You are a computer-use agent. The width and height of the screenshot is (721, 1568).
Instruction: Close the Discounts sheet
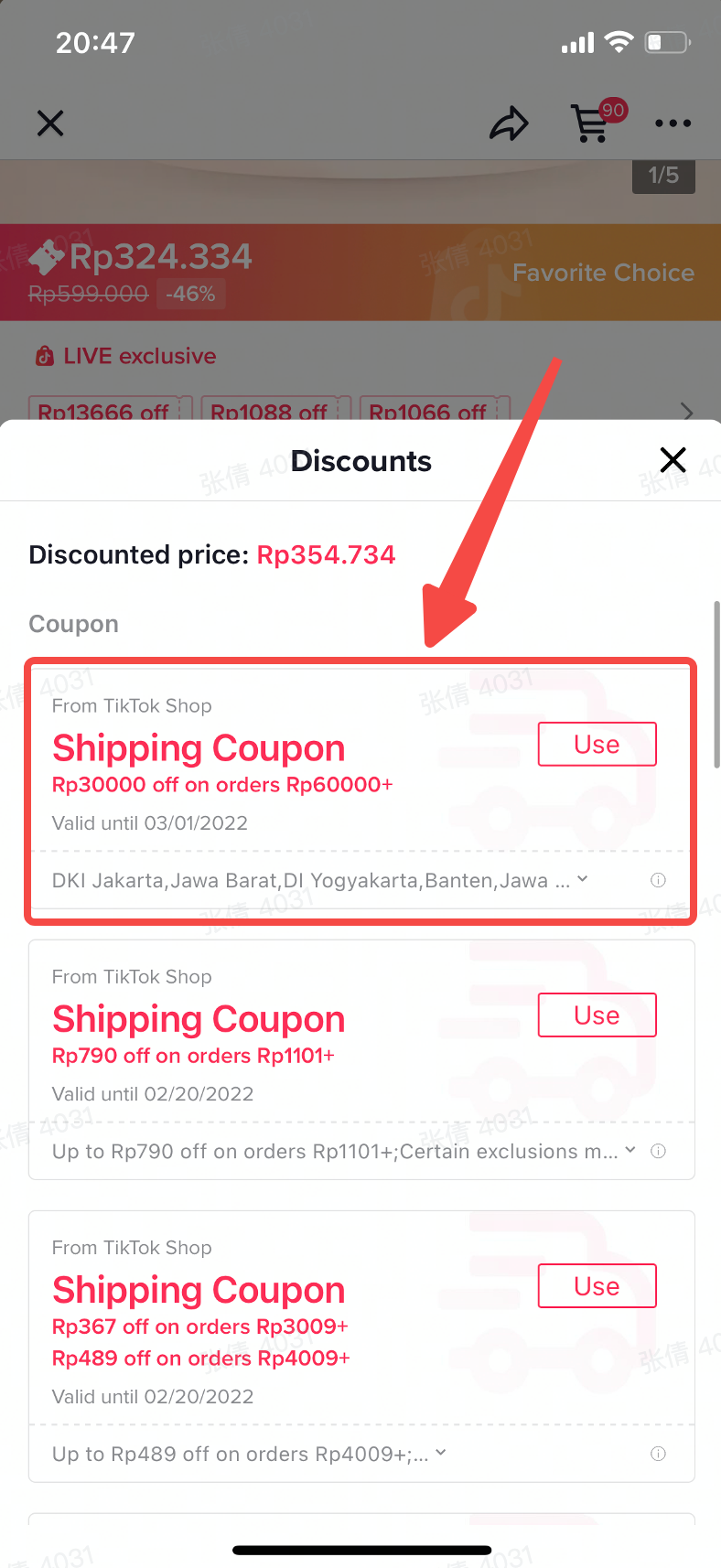673,460
